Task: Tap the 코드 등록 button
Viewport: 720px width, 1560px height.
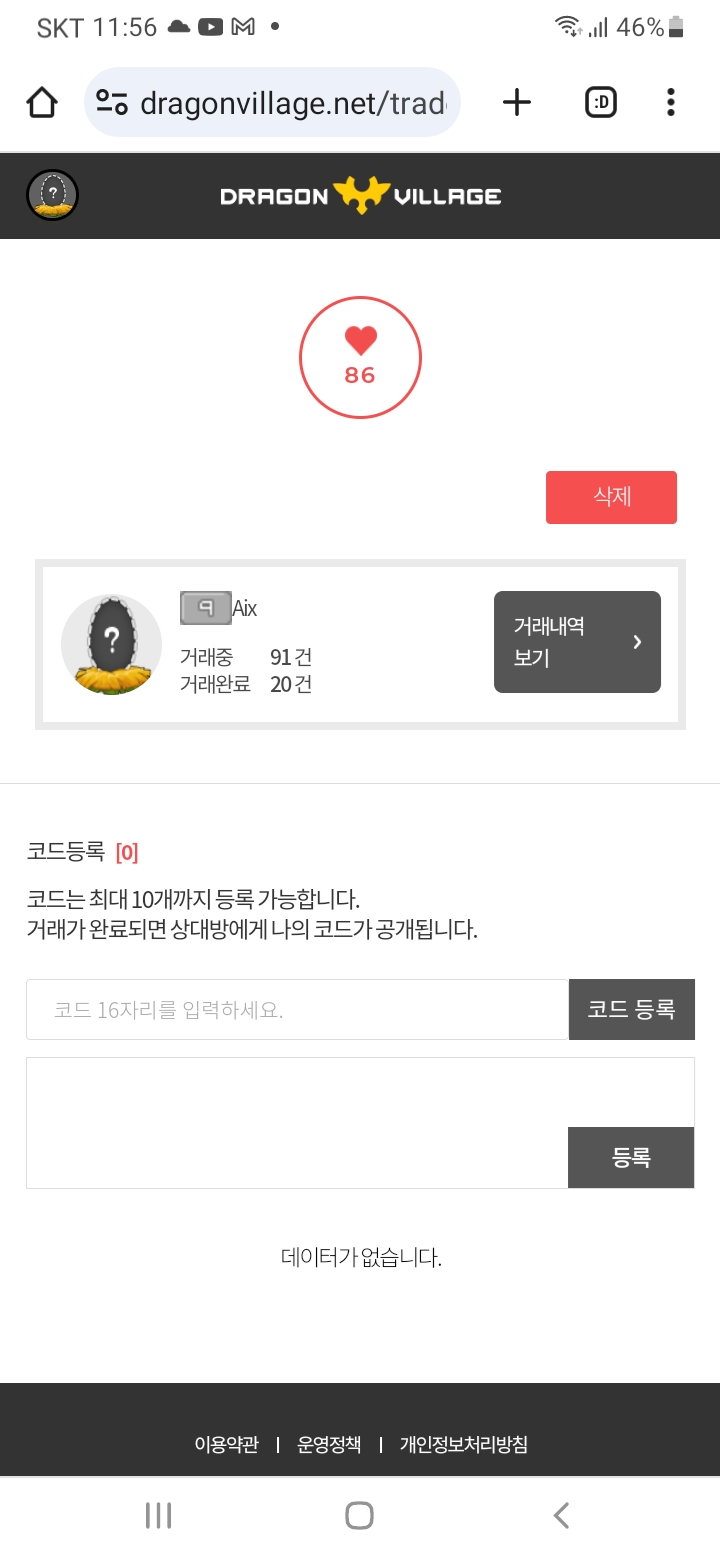Action: point(631,1010)
